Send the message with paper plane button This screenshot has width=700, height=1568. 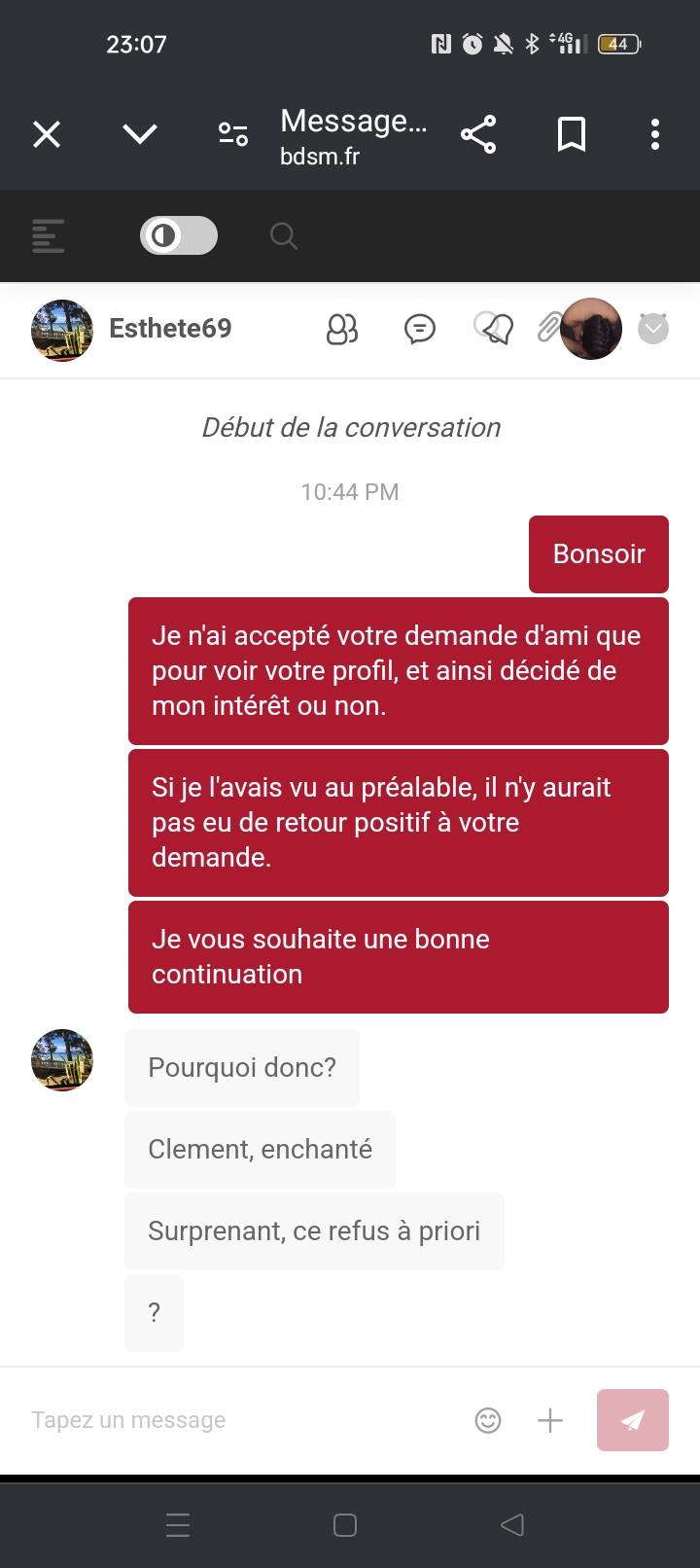pyautogui.click(x=633, y=1420)
